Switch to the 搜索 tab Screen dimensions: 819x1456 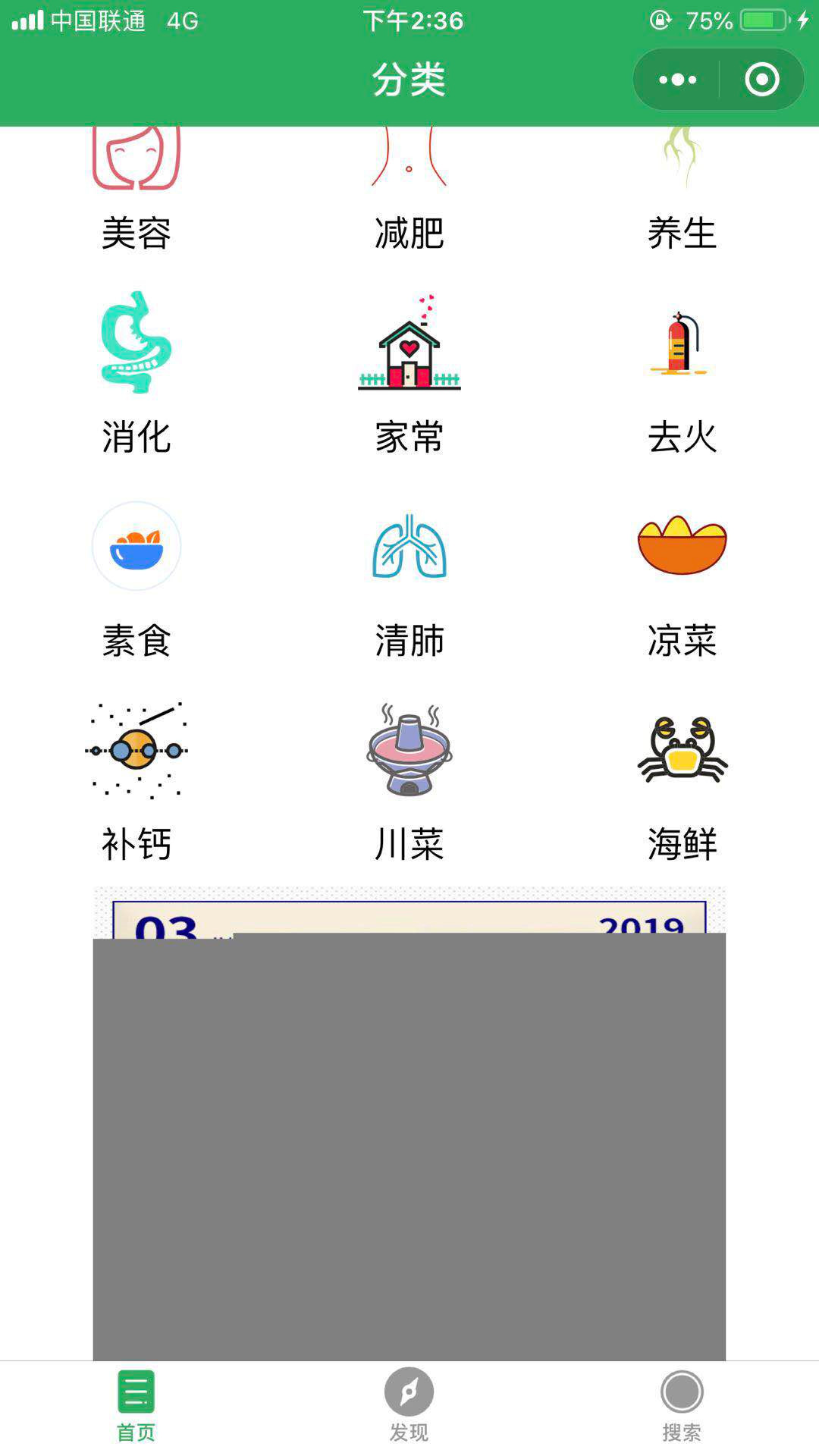tap(682, 1405)
